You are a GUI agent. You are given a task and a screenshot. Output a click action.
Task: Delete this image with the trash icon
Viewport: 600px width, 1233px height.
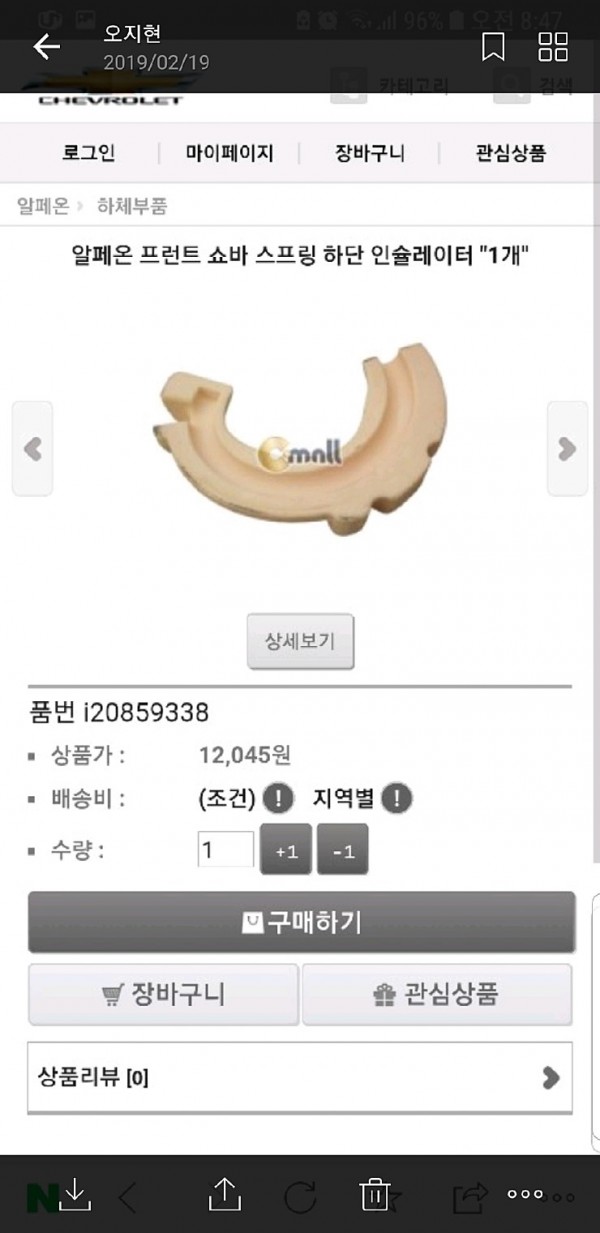pos(375,1194)
